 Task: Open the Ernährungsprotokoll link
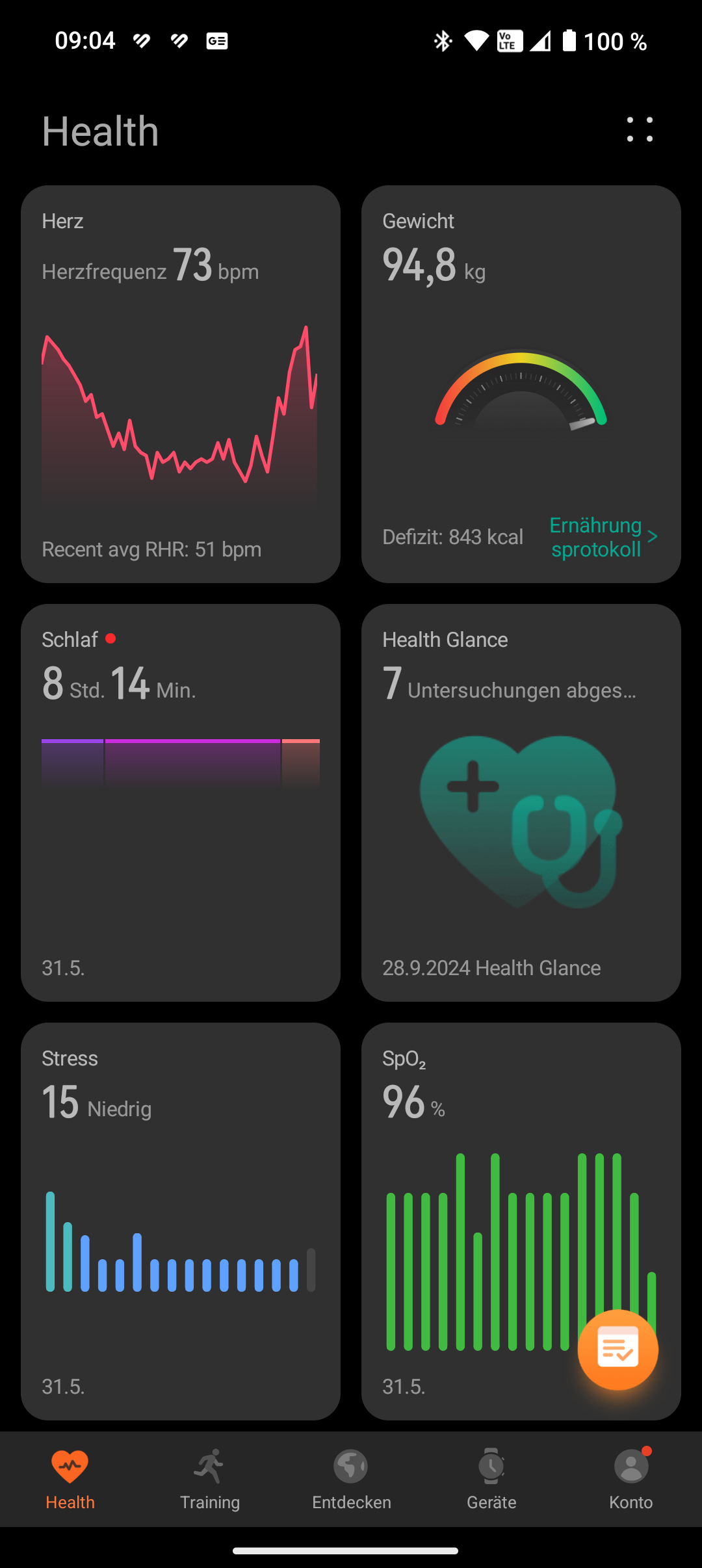point(603,537)
